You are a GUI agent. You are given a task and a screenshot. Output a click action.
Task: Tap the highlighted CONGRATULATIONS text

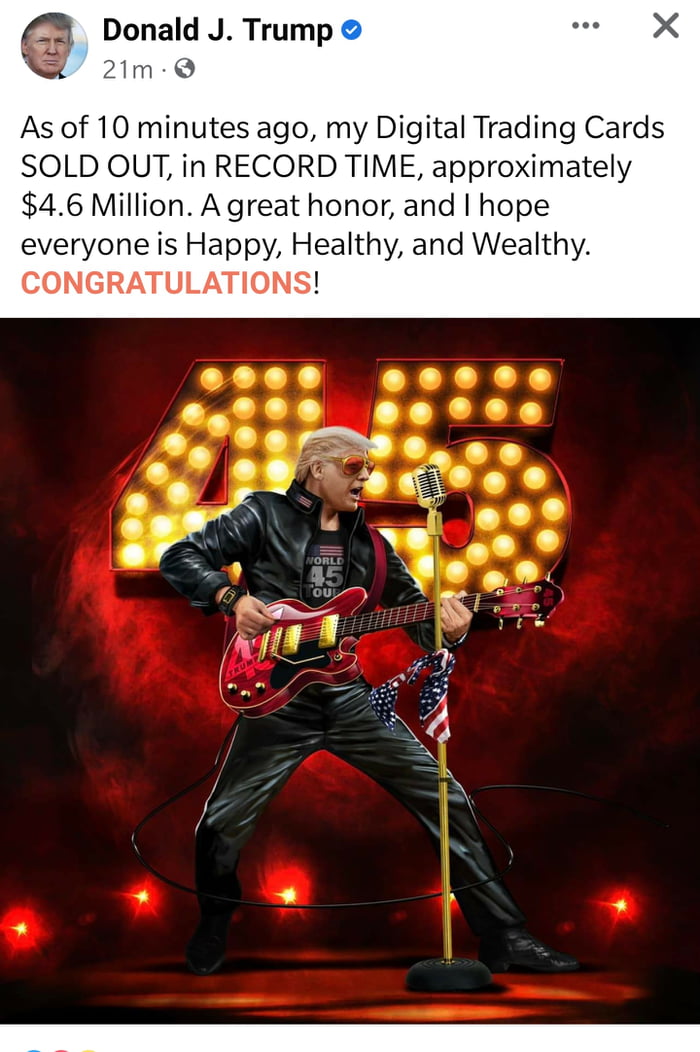coord(166,283)
